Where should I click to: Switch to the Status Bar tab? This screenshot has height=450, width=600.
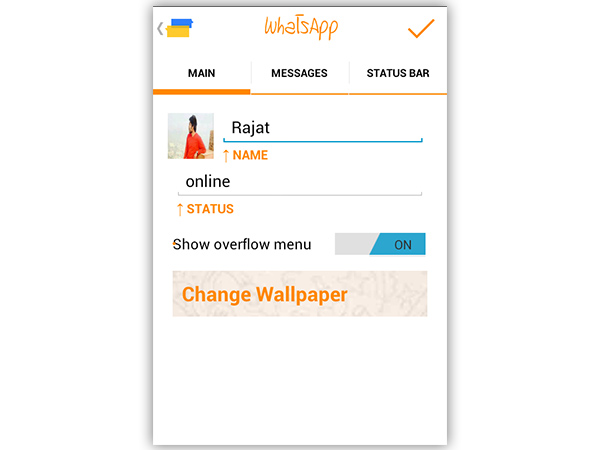(x=398, y=74)
